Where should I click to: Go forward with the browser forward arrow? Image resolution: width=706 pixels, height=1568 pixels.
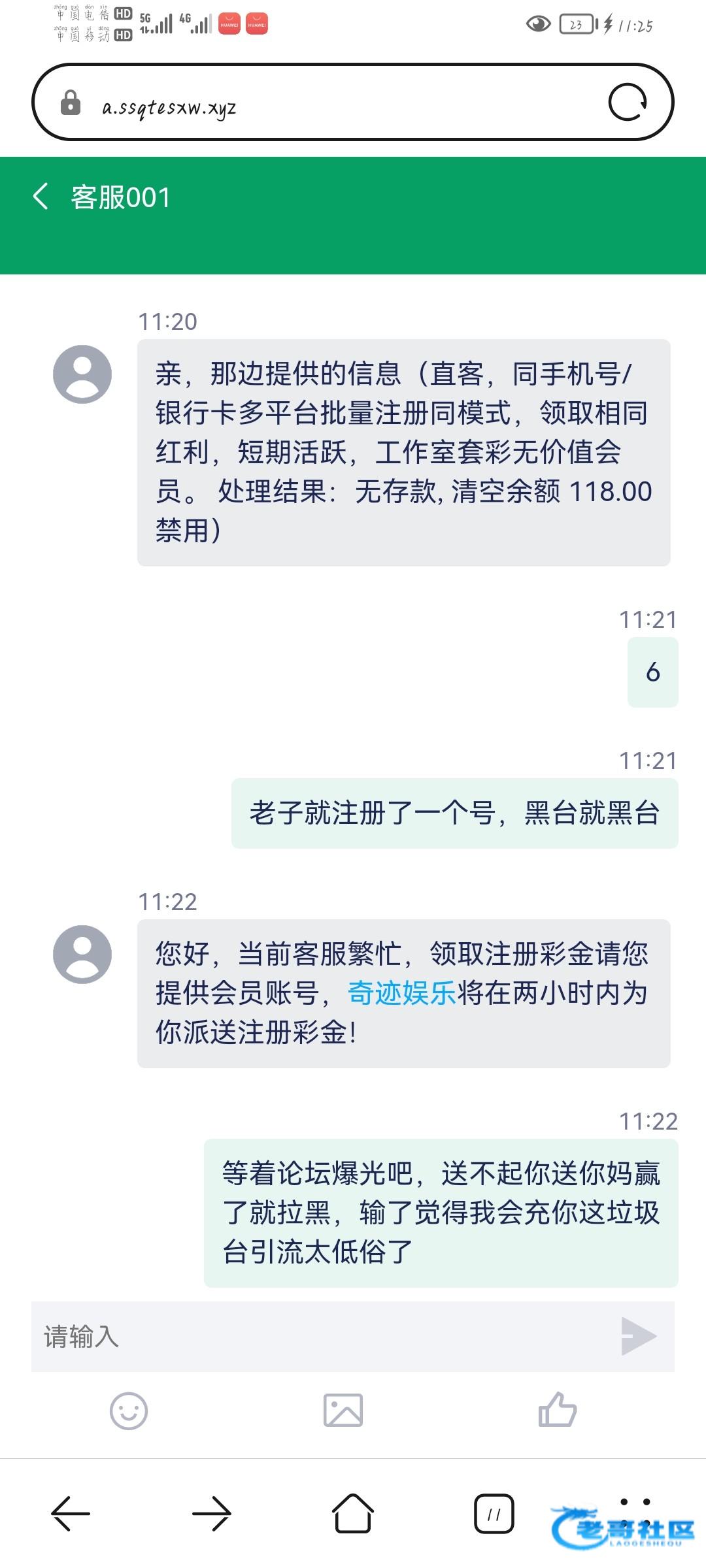[212, 1513]
